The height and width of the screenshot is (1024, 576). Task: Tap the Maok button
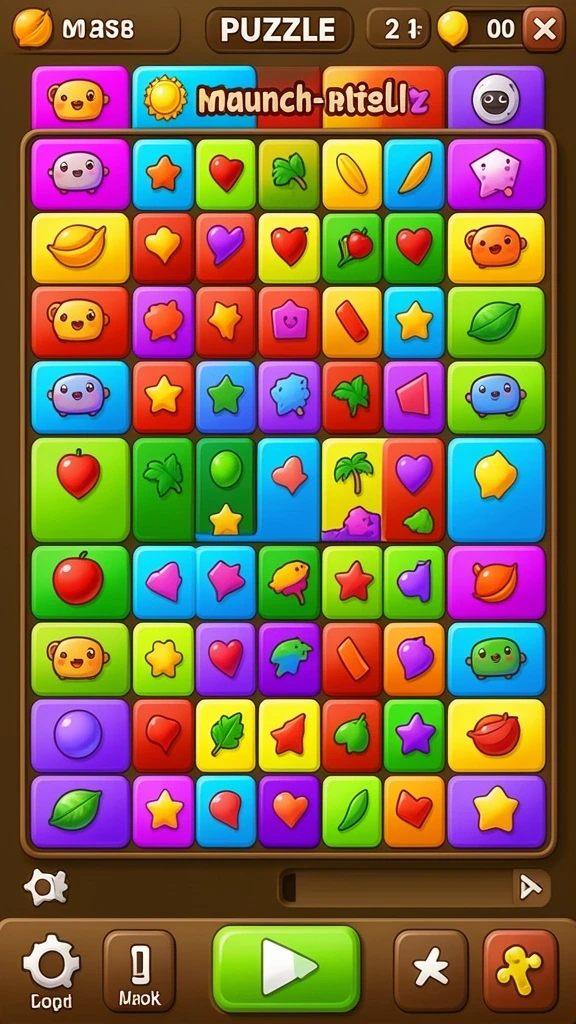(140, 971)
